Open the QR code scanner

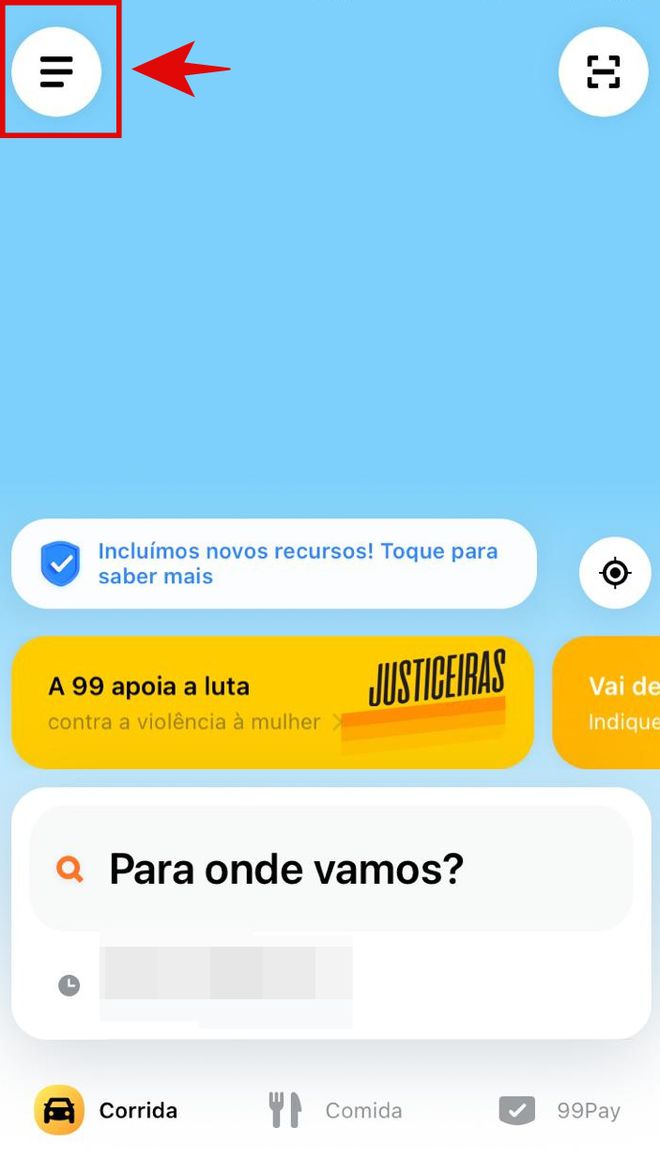click(603, 72)
